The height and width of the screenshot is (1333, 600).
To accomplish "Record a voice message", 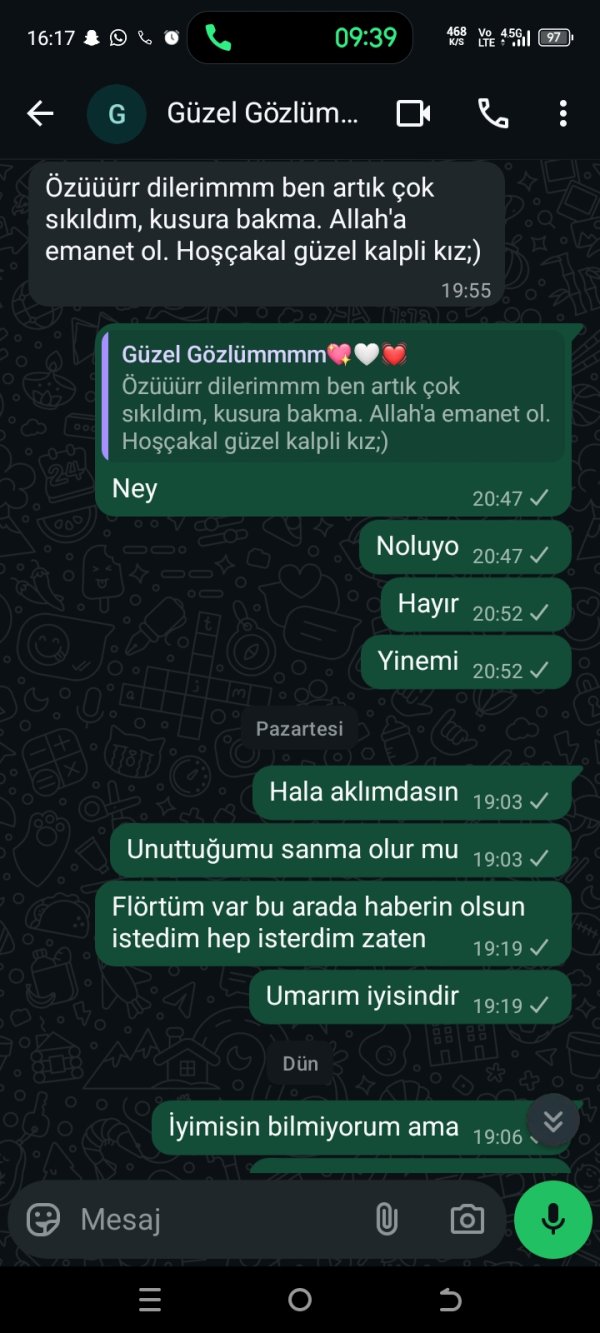I will (x=553, y=1219).
